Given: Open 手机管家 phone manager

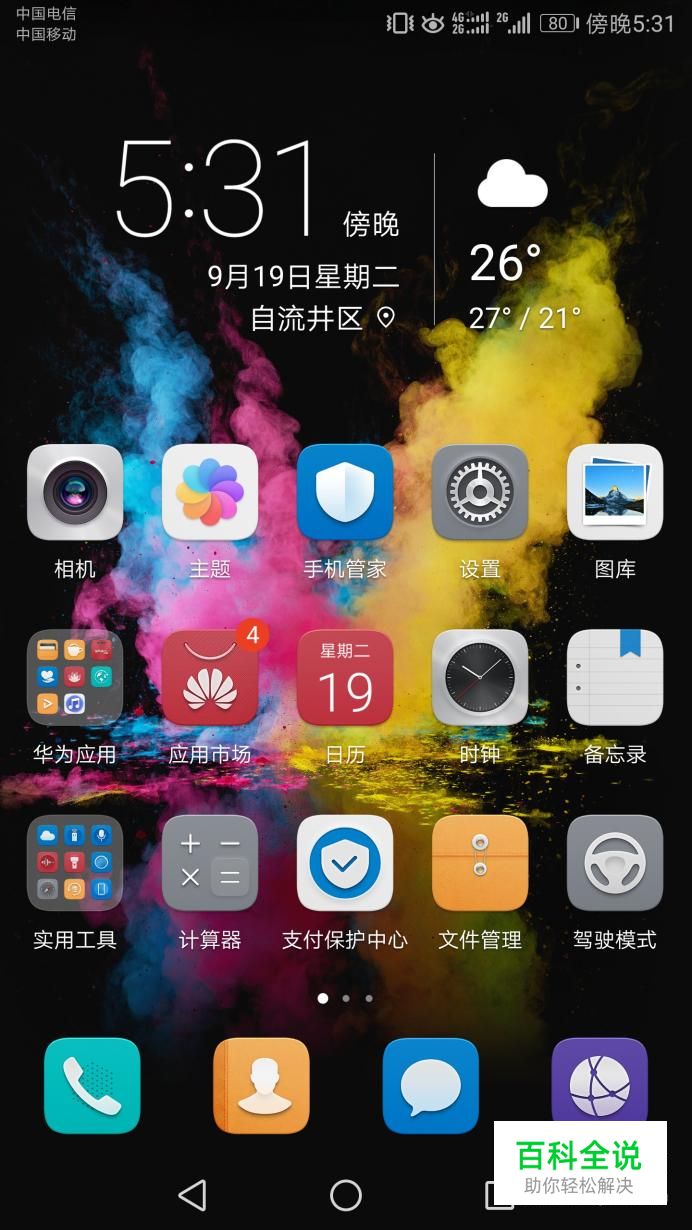Looking at the screenshot, I should coord(345,493).
